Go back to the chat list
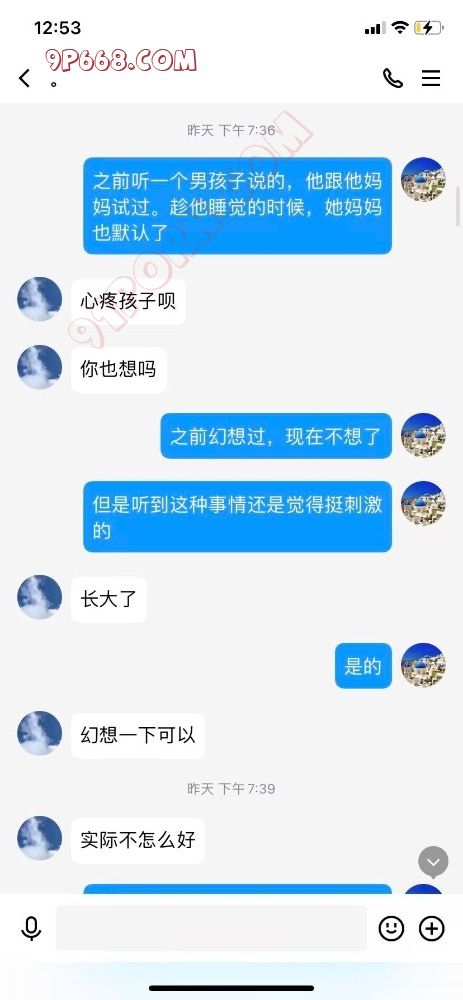This screenshot has width=463, height=1000. [x=24, y=78]
